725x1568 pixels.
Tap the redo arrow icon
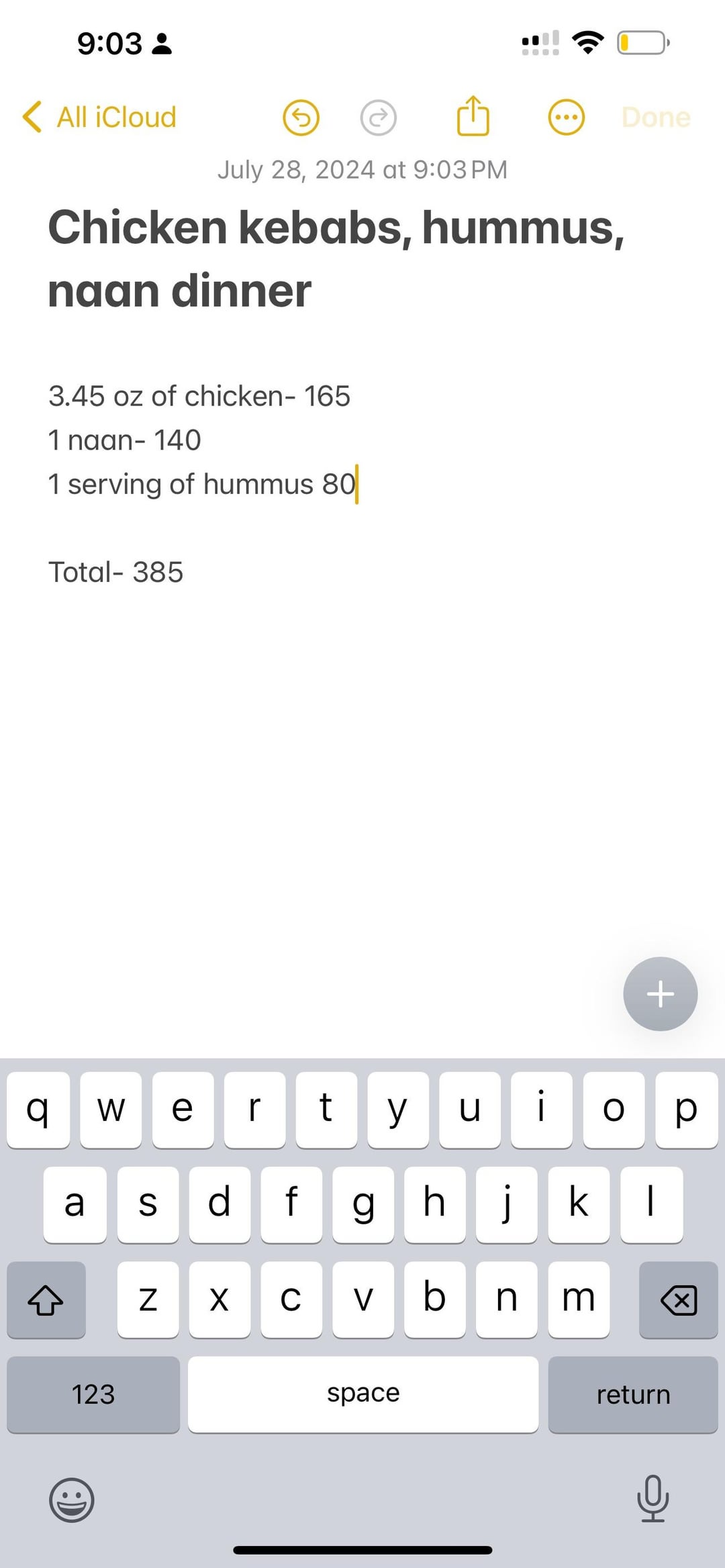[379, 118]
